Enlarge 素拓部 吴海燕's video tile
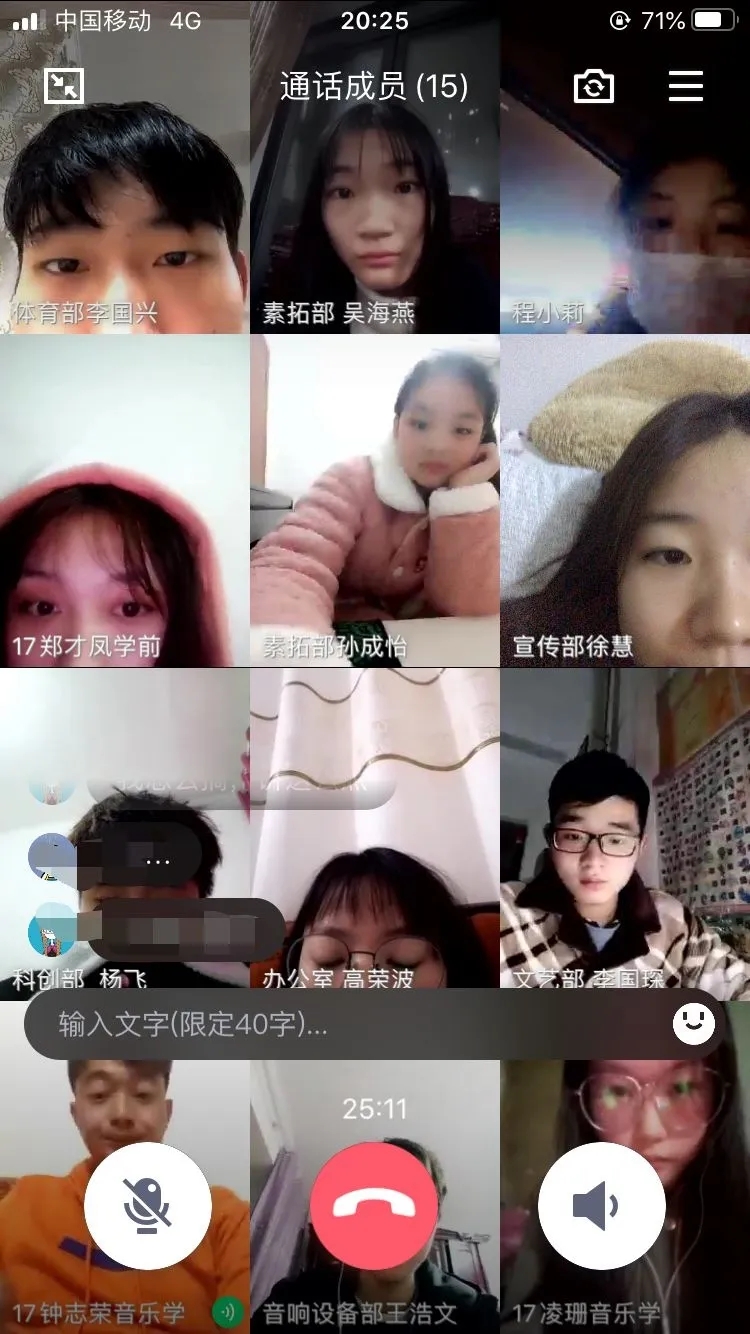Image resolution: width=750 pixels, height=1334 pixels. tap(374, 200)
